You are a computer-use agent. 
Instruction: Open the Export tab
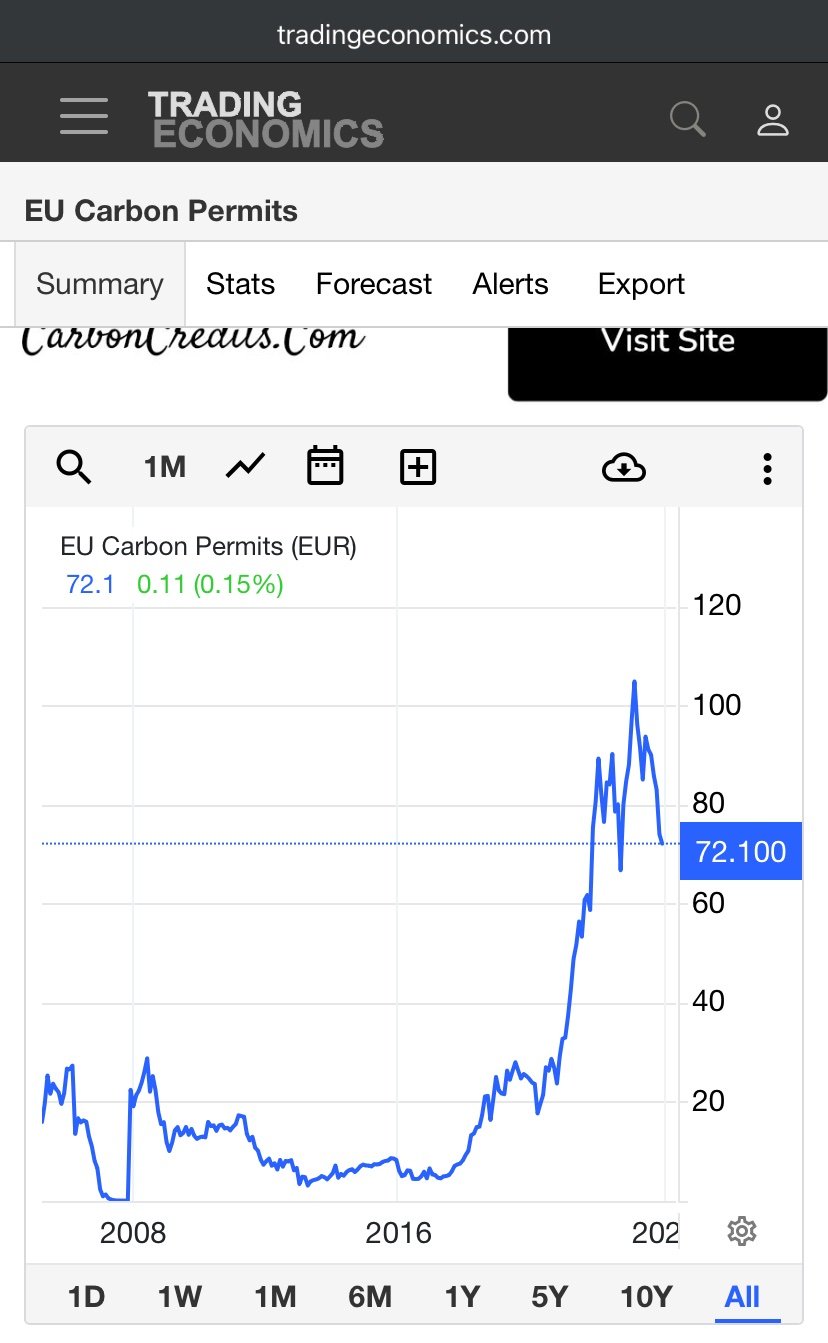pos(641,284)
